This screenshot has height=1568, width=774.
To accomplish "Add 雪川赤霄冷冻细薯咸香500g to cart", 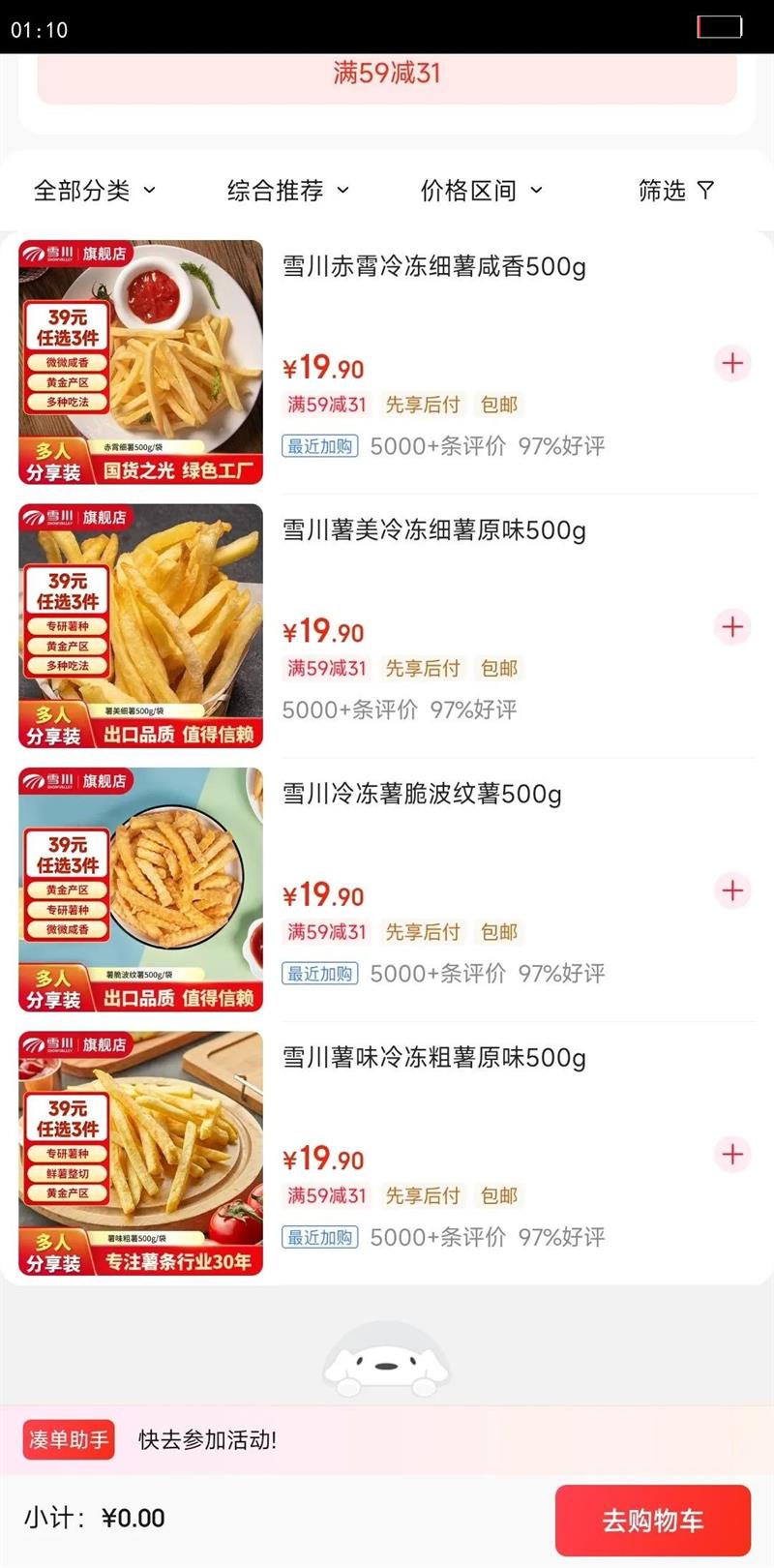I will (x=732, y=364).
